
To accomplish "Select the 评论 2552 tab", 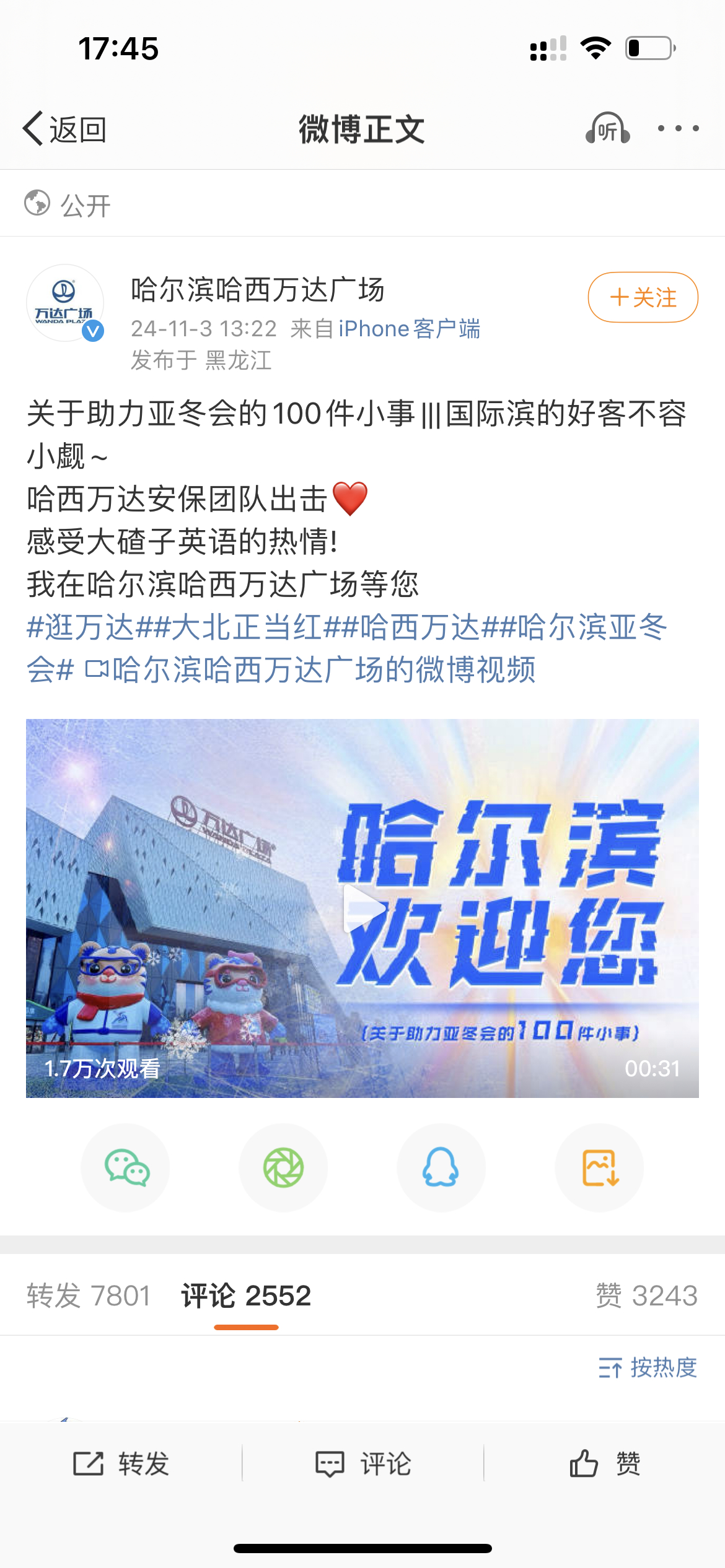I will (246, 1296).
